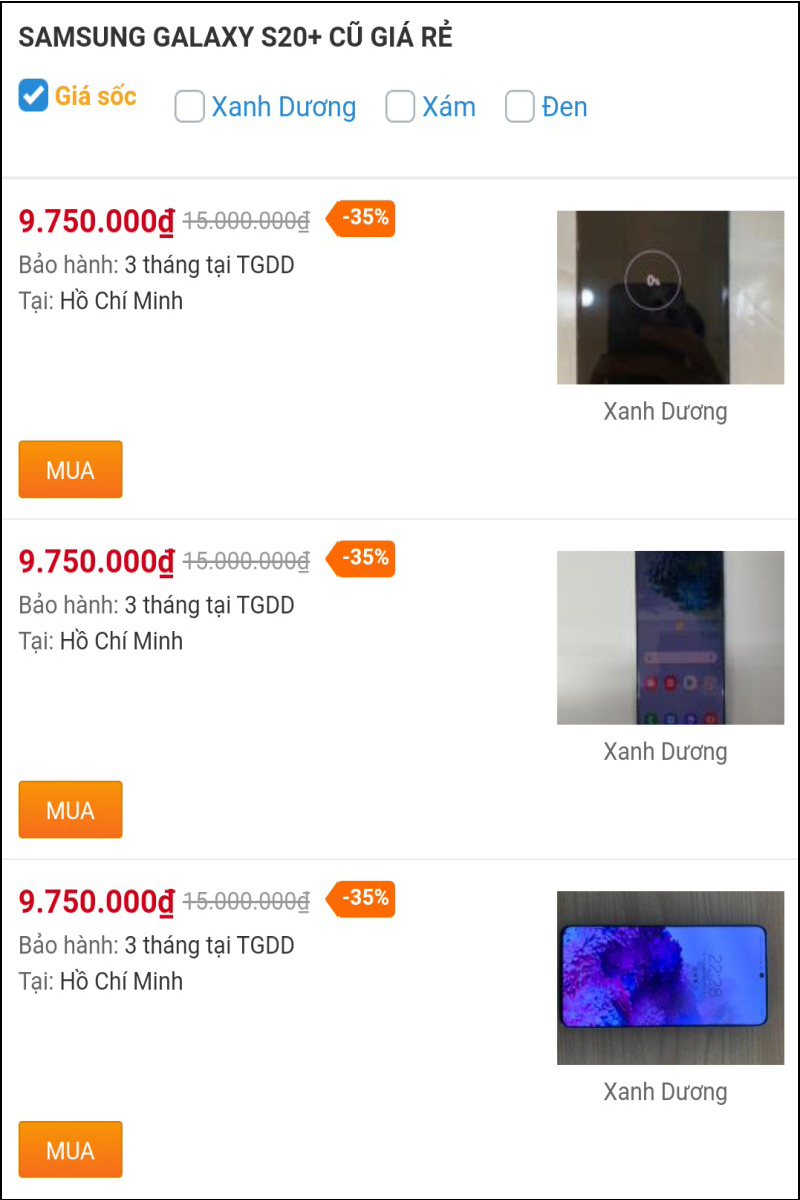Tick the Xanh Dương color checkbox

190,107
